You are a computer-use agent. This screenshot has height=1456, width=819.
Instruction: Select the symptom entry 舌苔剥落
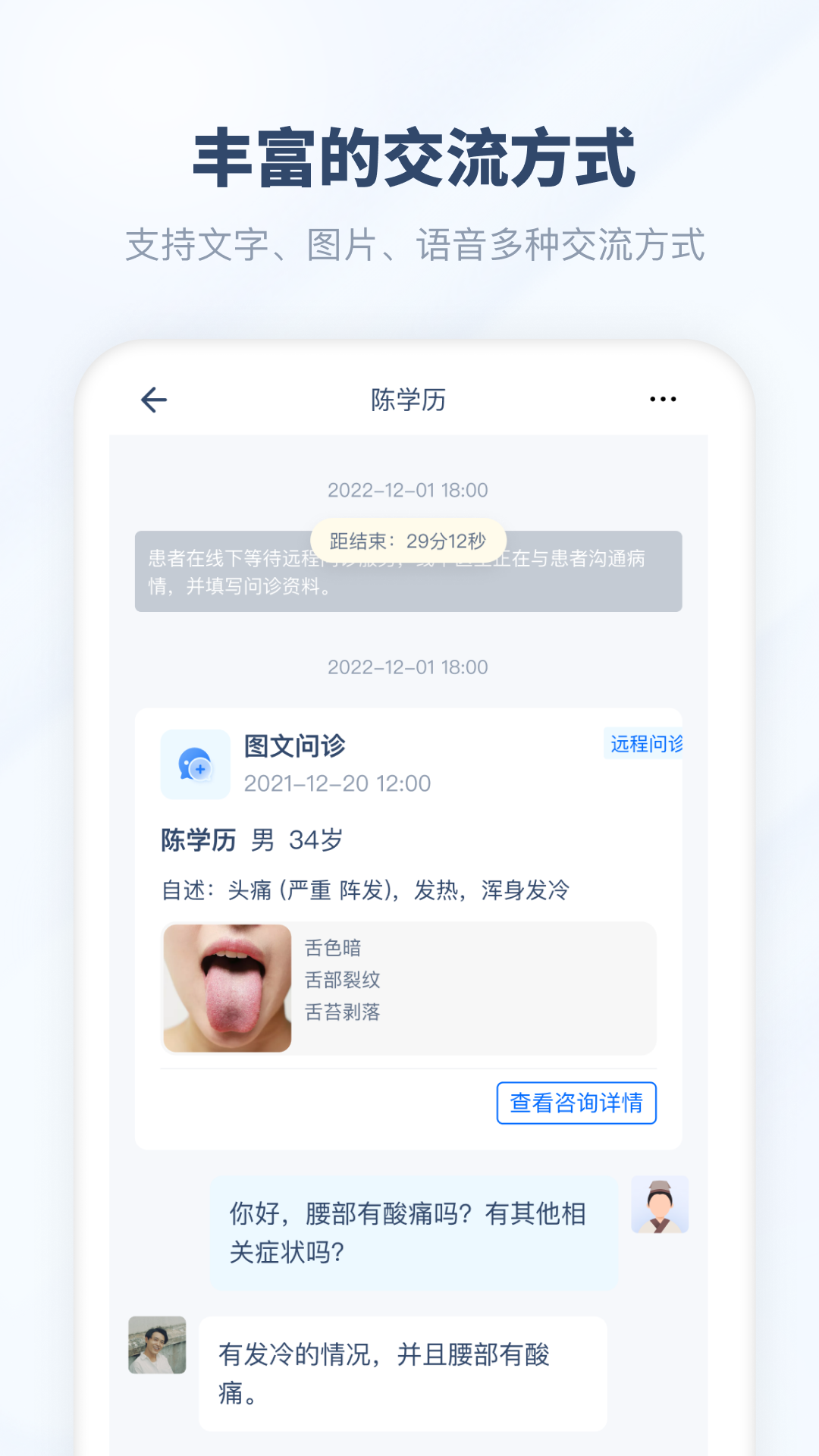pos(341,1012)
